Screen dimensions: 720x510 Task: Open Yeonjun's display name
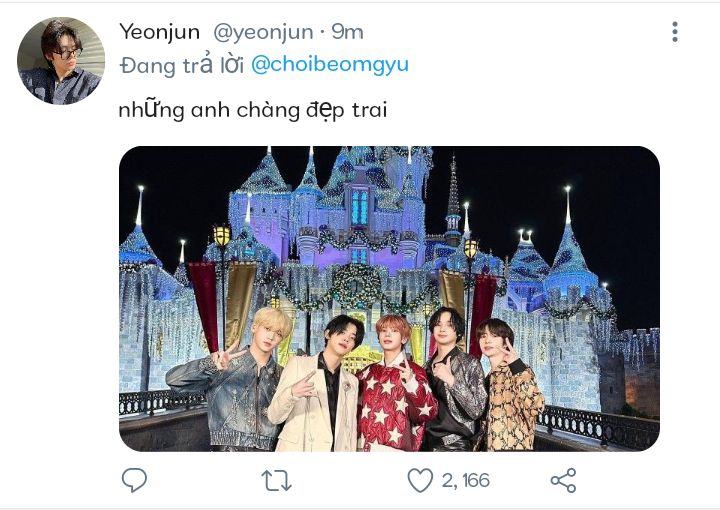159,32
